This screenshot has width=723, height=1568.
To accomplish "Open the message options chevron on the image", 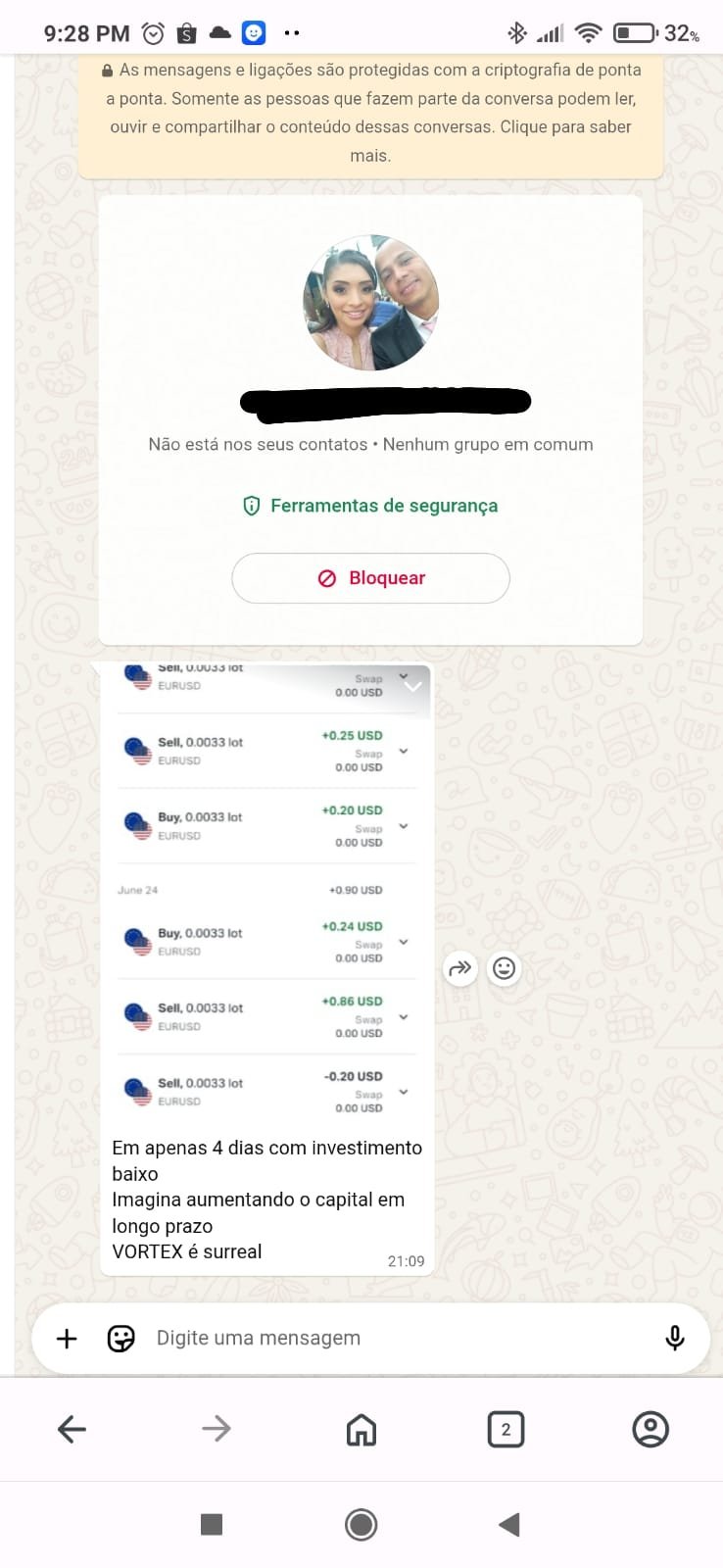I will point(413,685).
